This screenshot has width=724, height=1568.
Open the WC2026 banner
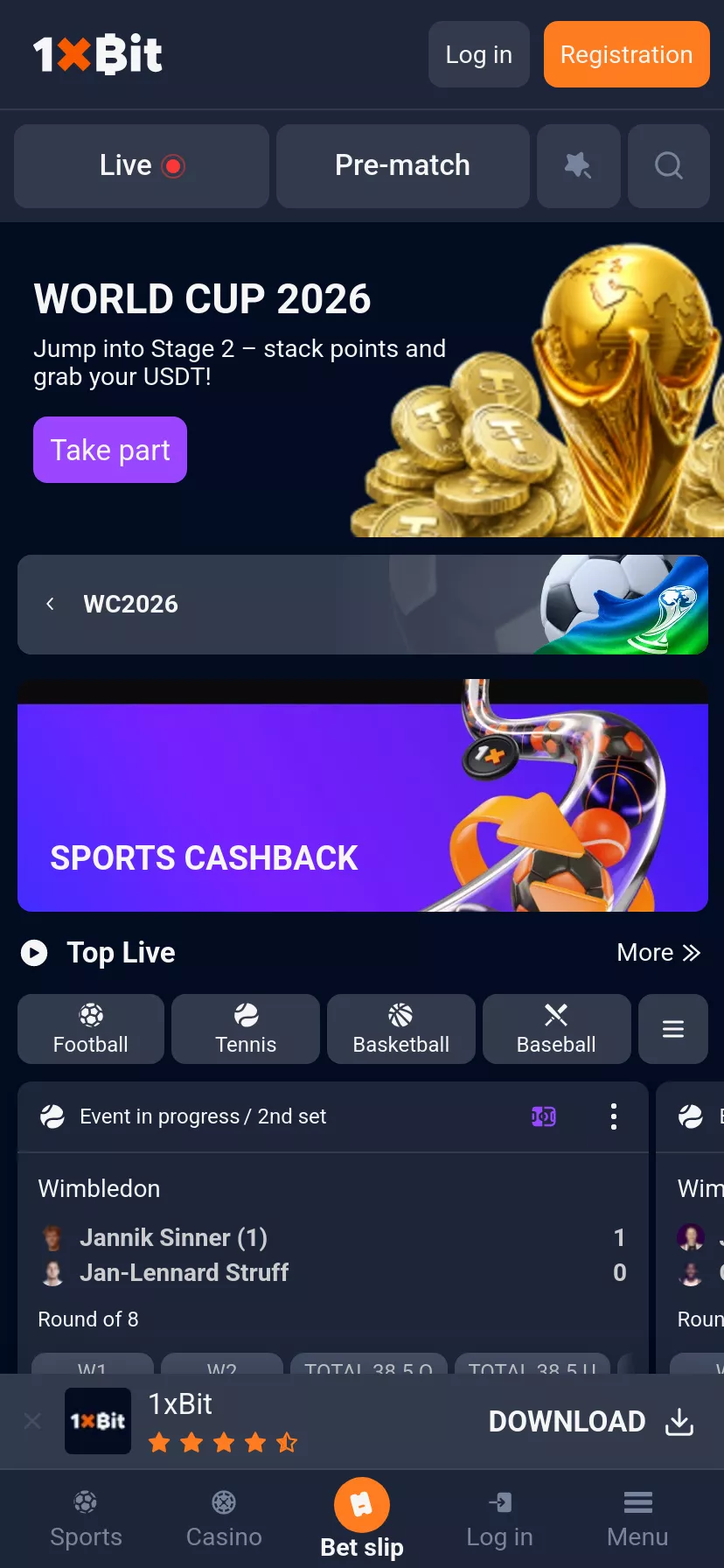point(363,605)
